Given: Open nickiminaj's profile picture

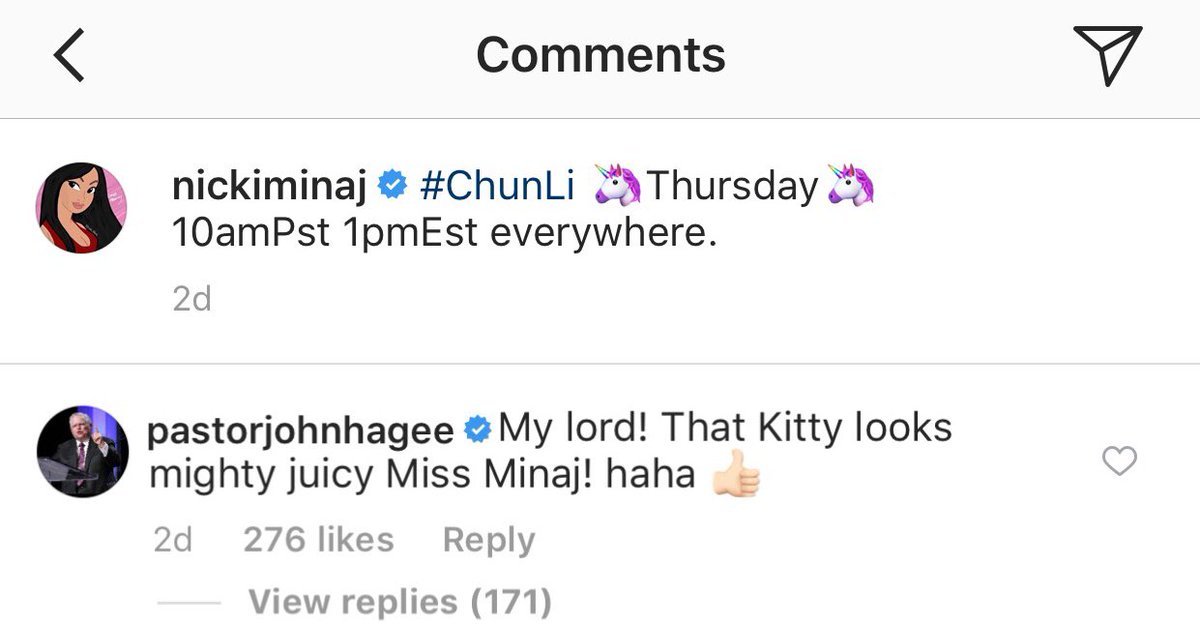Looking at the screenshot, I should pos(82,208).
